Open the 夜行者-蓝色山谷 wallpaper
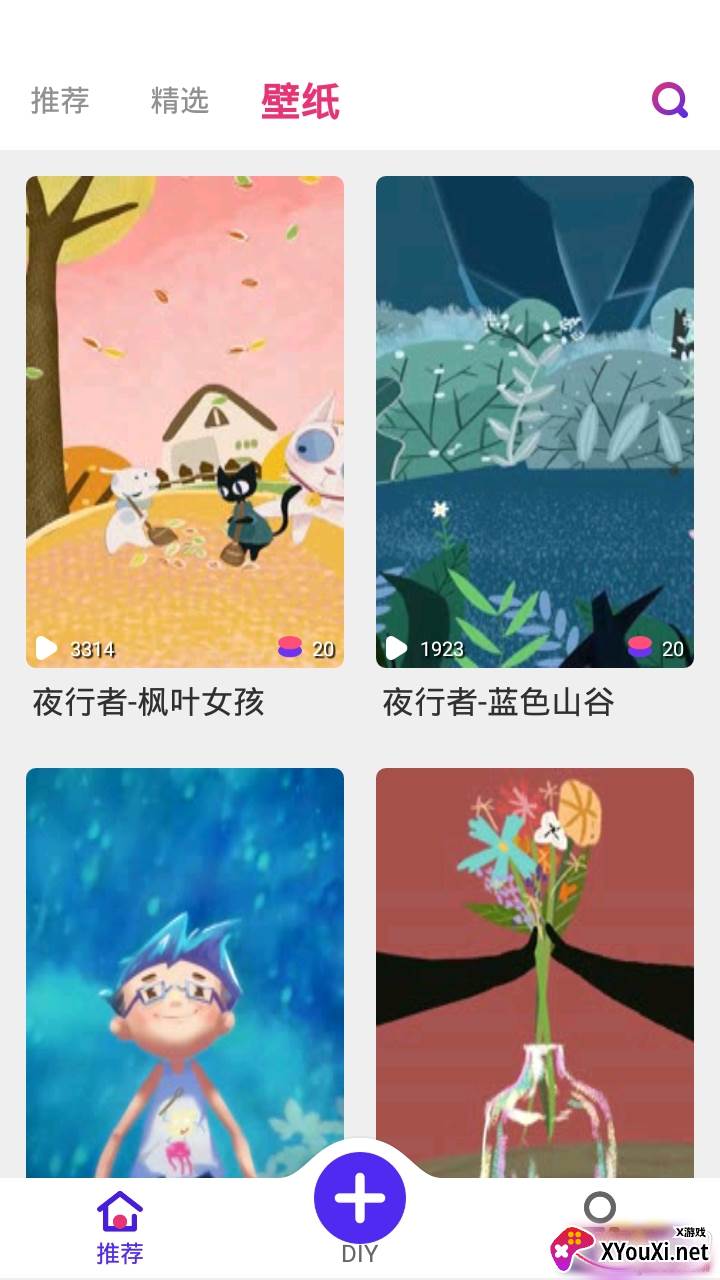 535,421
